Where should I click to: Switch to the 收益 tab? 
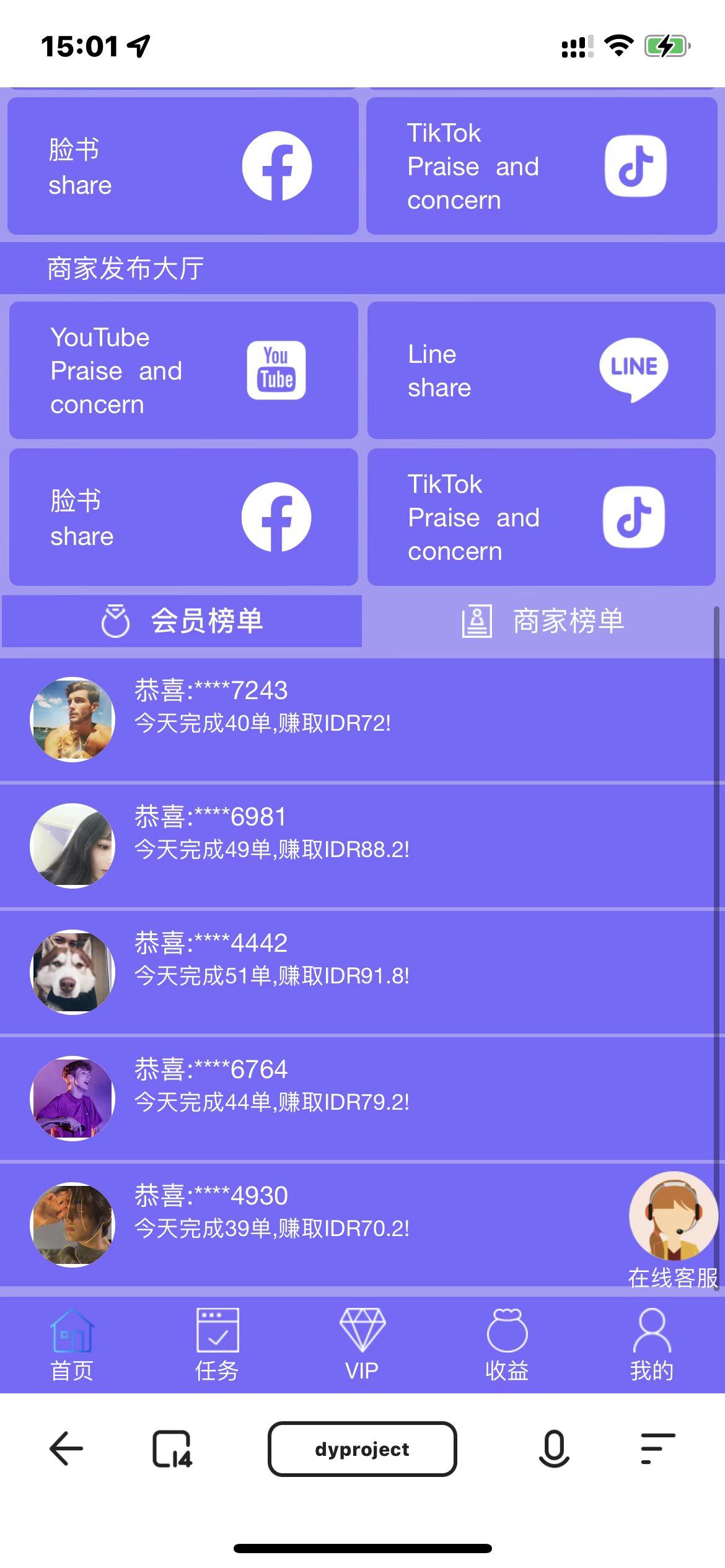(x=507, y=1344)
